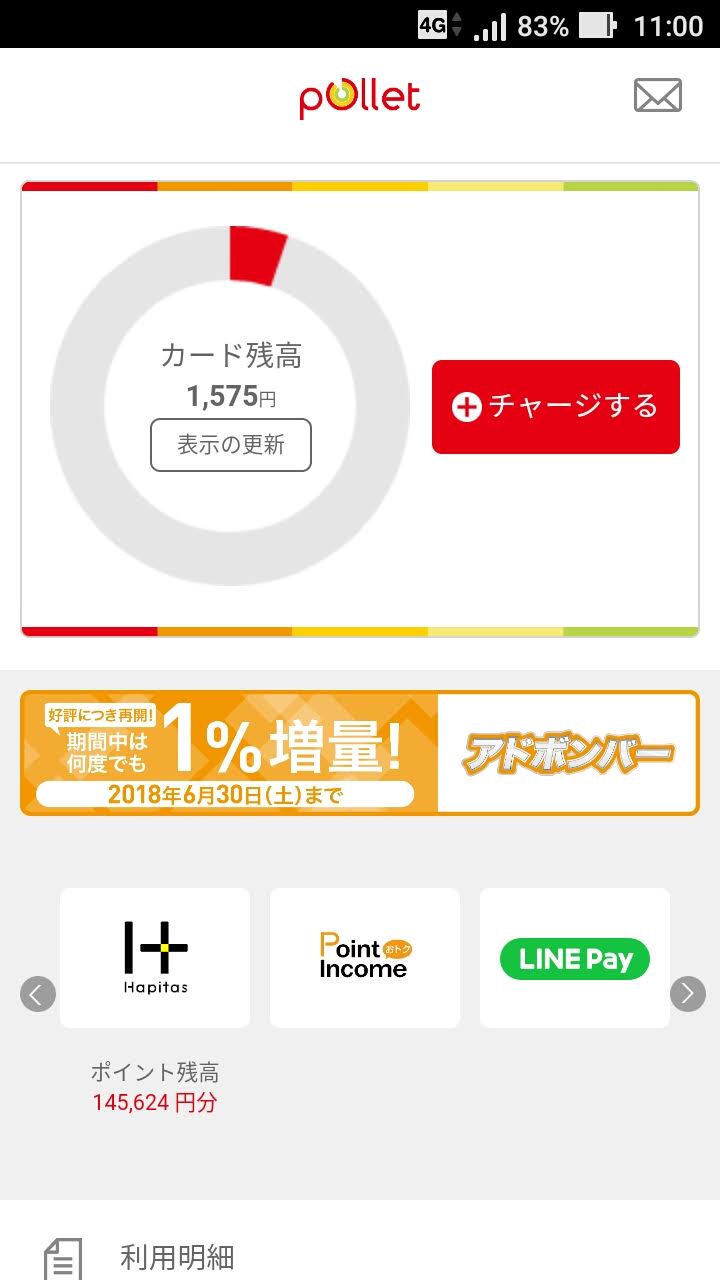
Task: Tap the チャージする charge button
Action: [555, 407]
